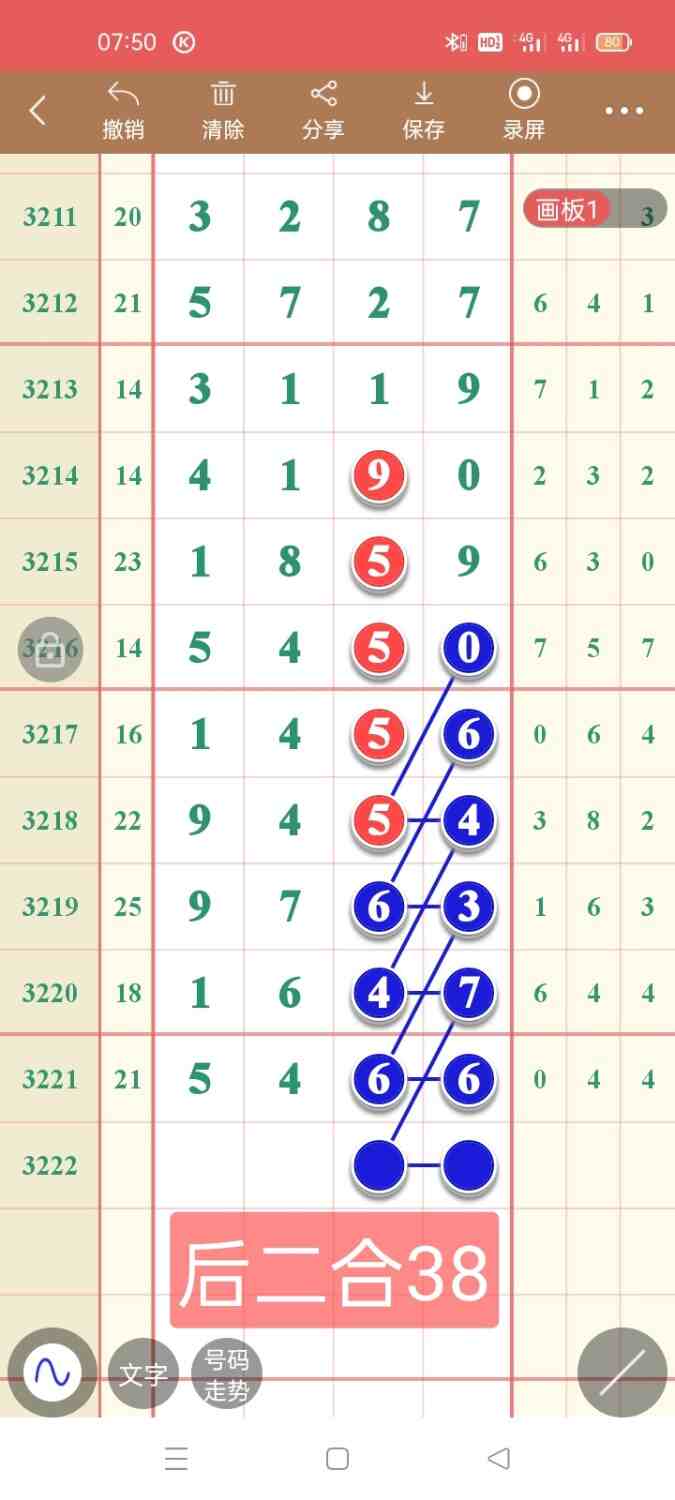
Task: Go back using the top-left arrow
Action: [37, 110]
